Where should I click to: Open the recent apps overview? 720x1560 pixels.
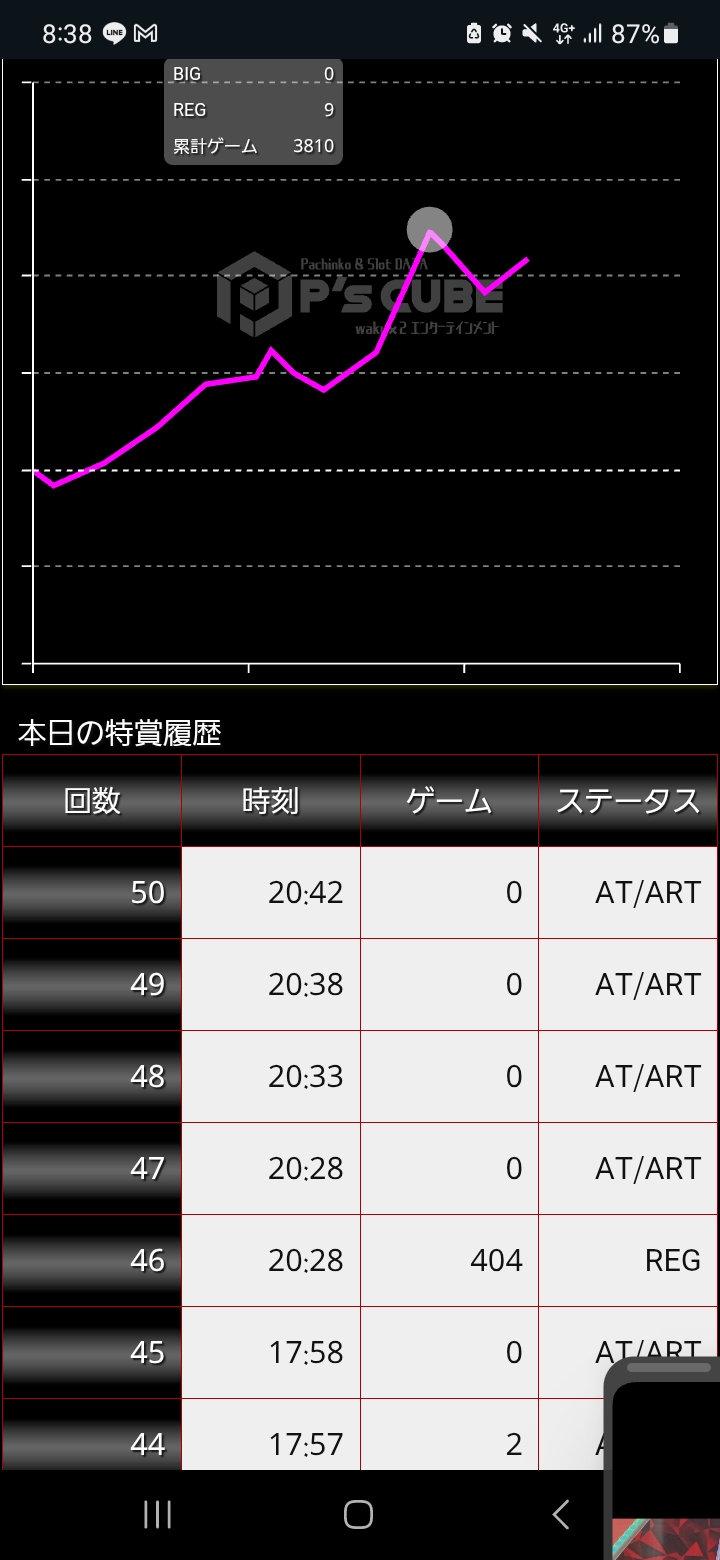(x=157, y=1514)
